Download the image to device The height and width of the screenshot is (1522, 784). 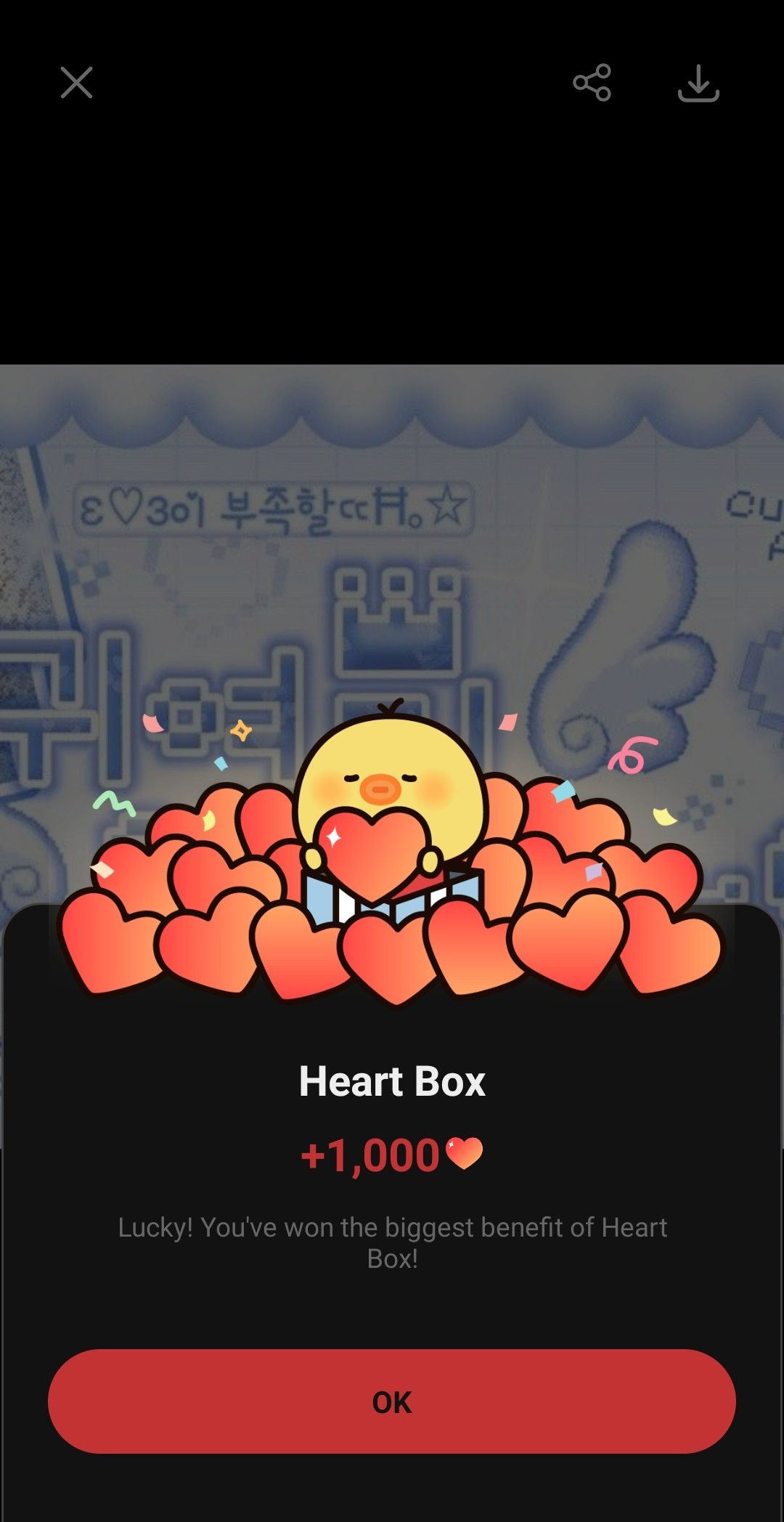pyautogui.click(x=698, y=83)
